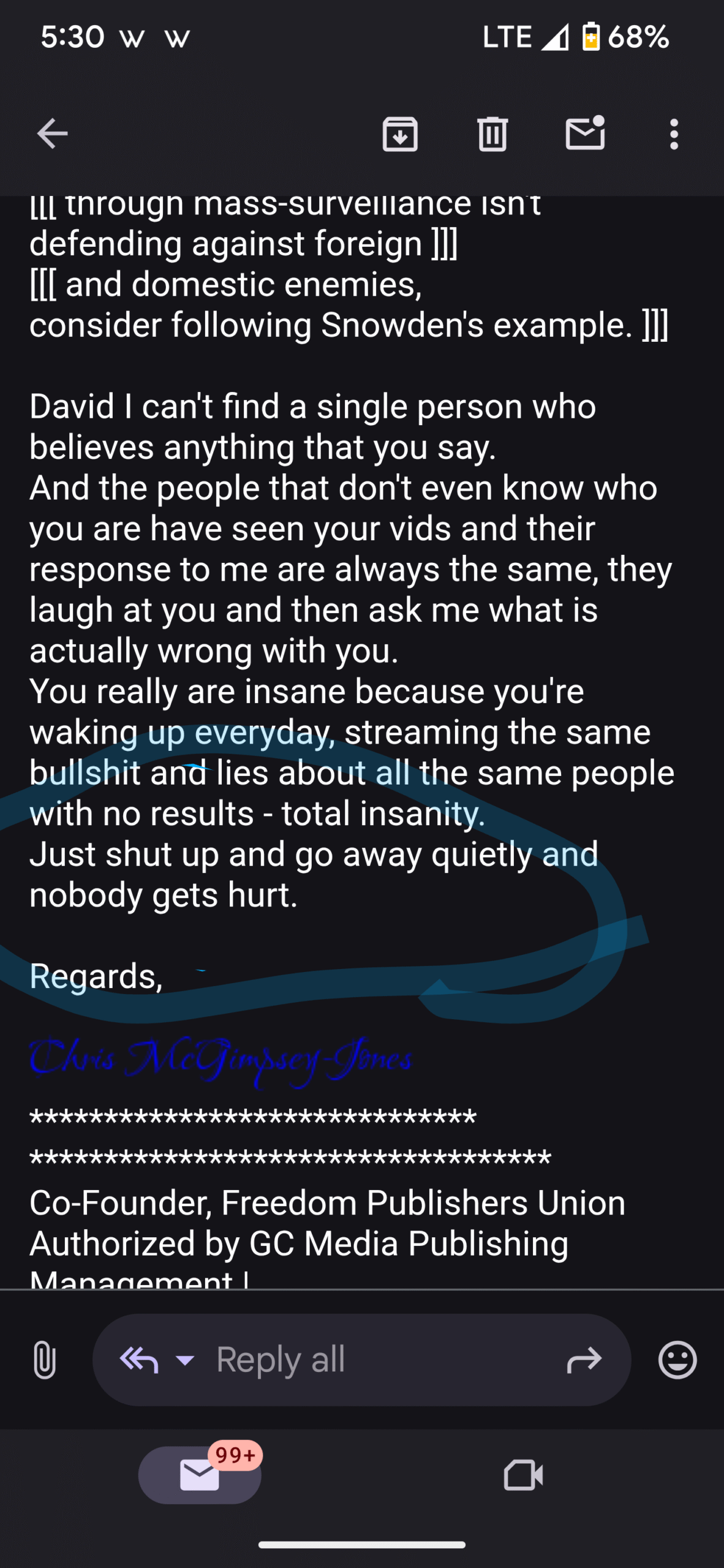Go back to the inbox
The height and width of the screenshot is (1568, 724).
52,134
